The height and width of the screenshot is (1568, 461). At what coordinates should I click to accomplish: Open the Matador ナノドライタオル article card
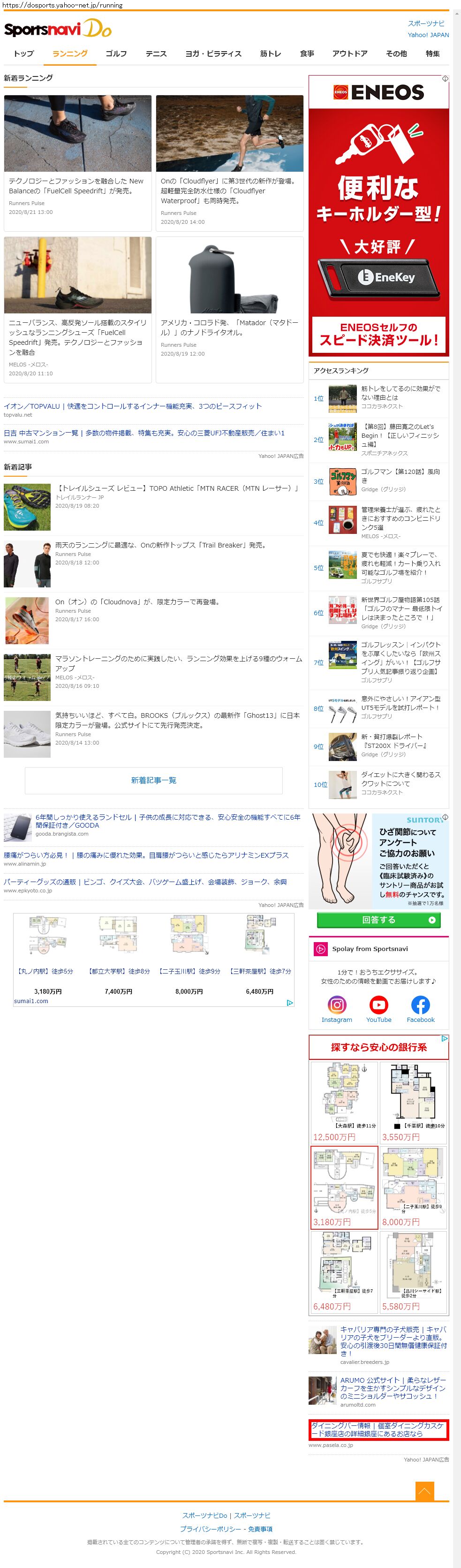[x=229, y=309]
